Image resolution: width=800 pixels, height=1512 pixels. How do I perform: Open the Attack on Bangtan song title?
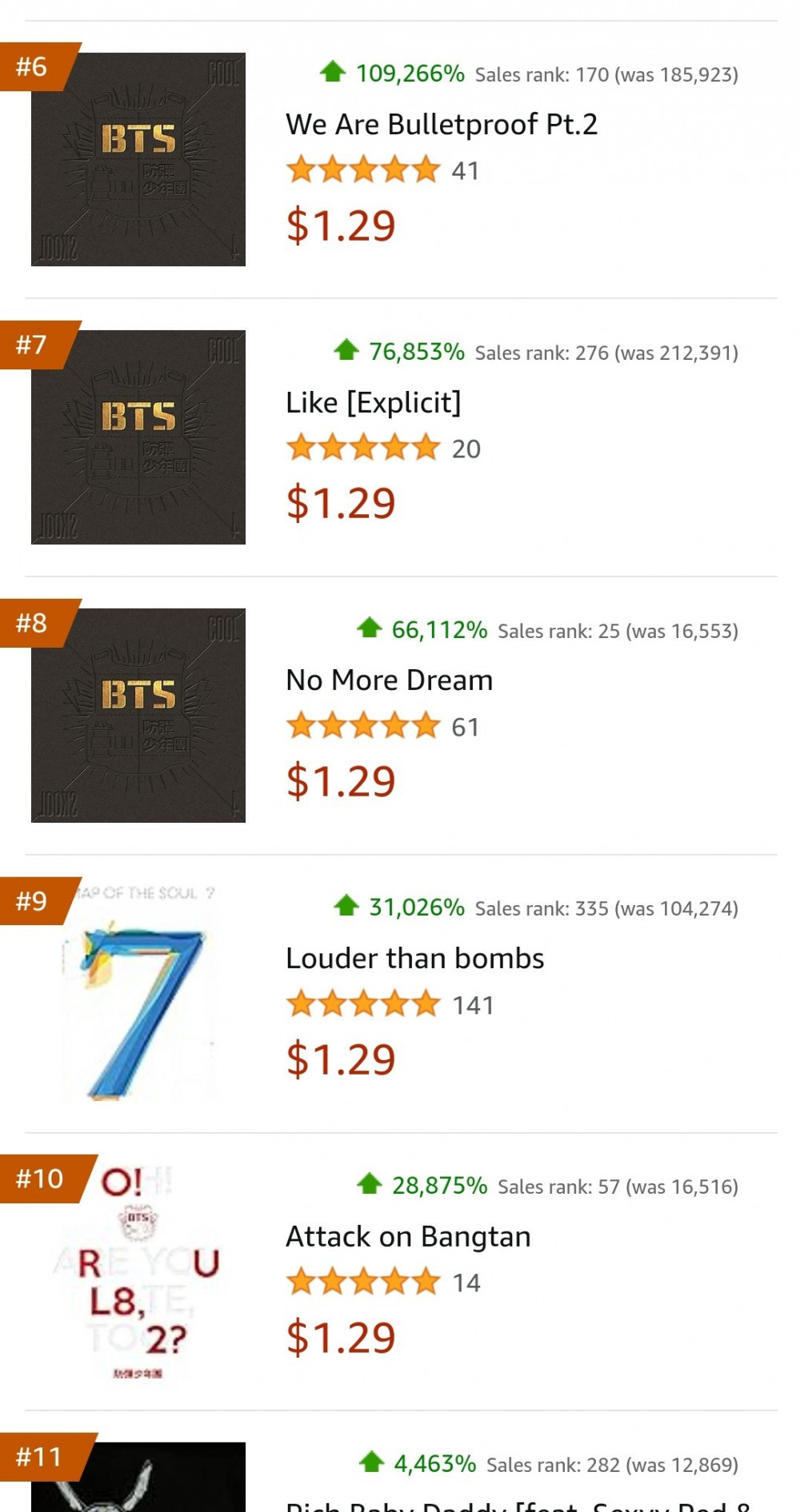[409, 1237]
